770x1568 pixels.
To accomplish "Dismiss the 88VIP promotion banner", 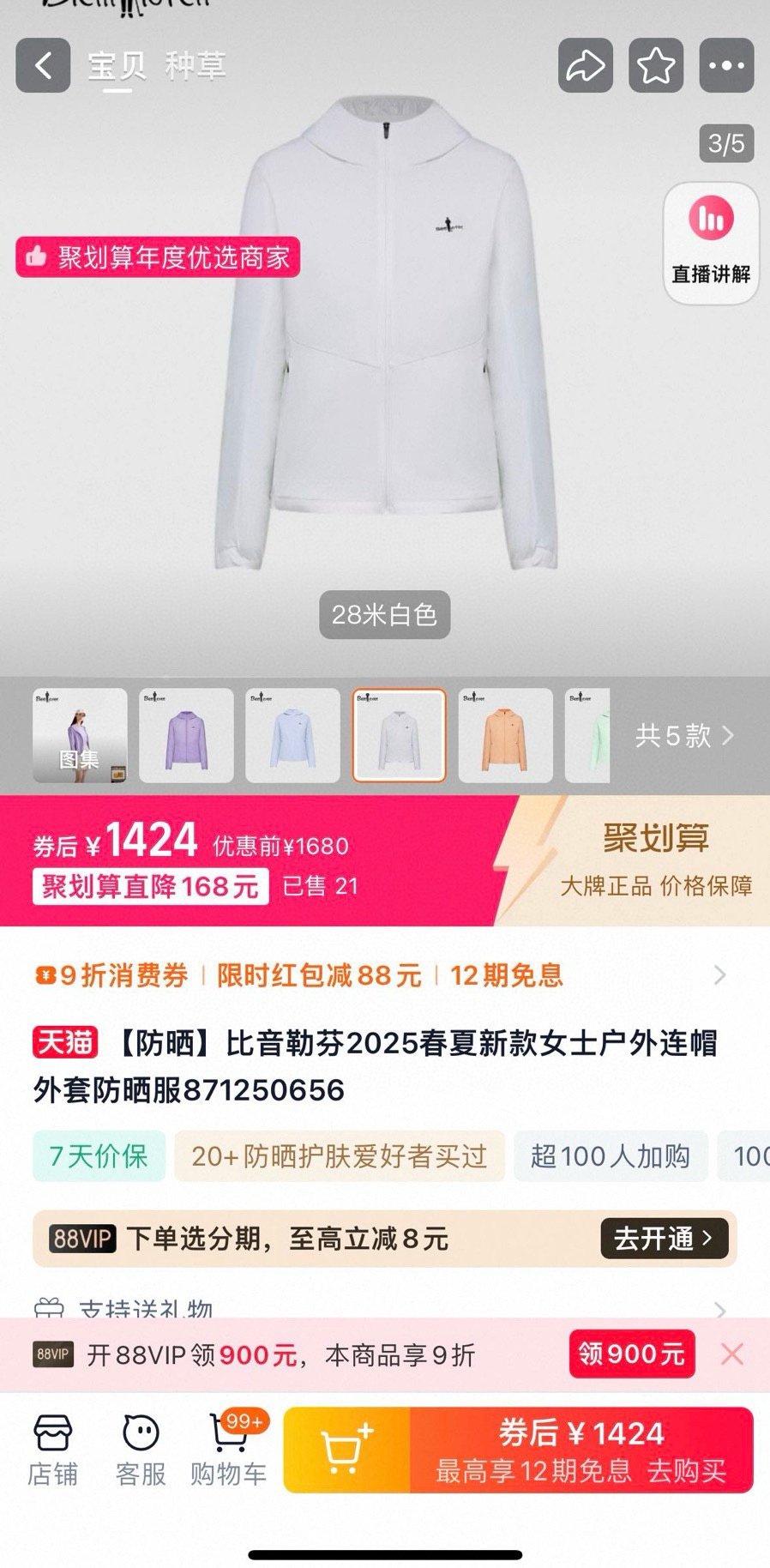I will pyautogui.click(x=732, y=1354).
